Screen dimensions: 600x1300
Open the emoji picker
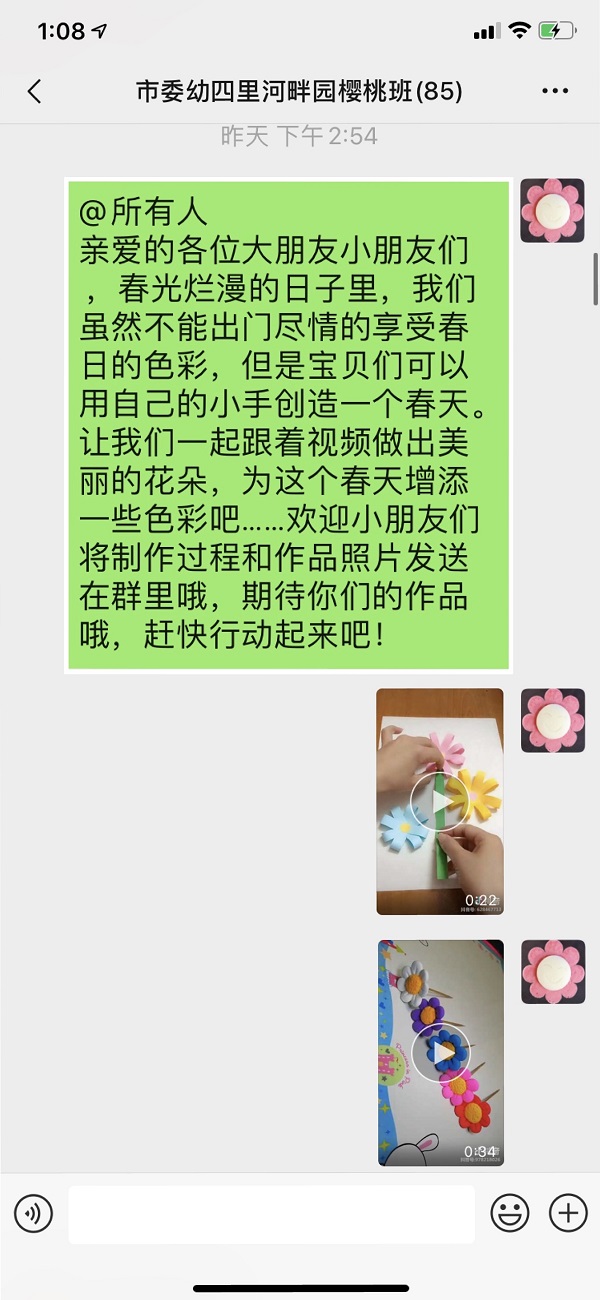coord(510,1214)
